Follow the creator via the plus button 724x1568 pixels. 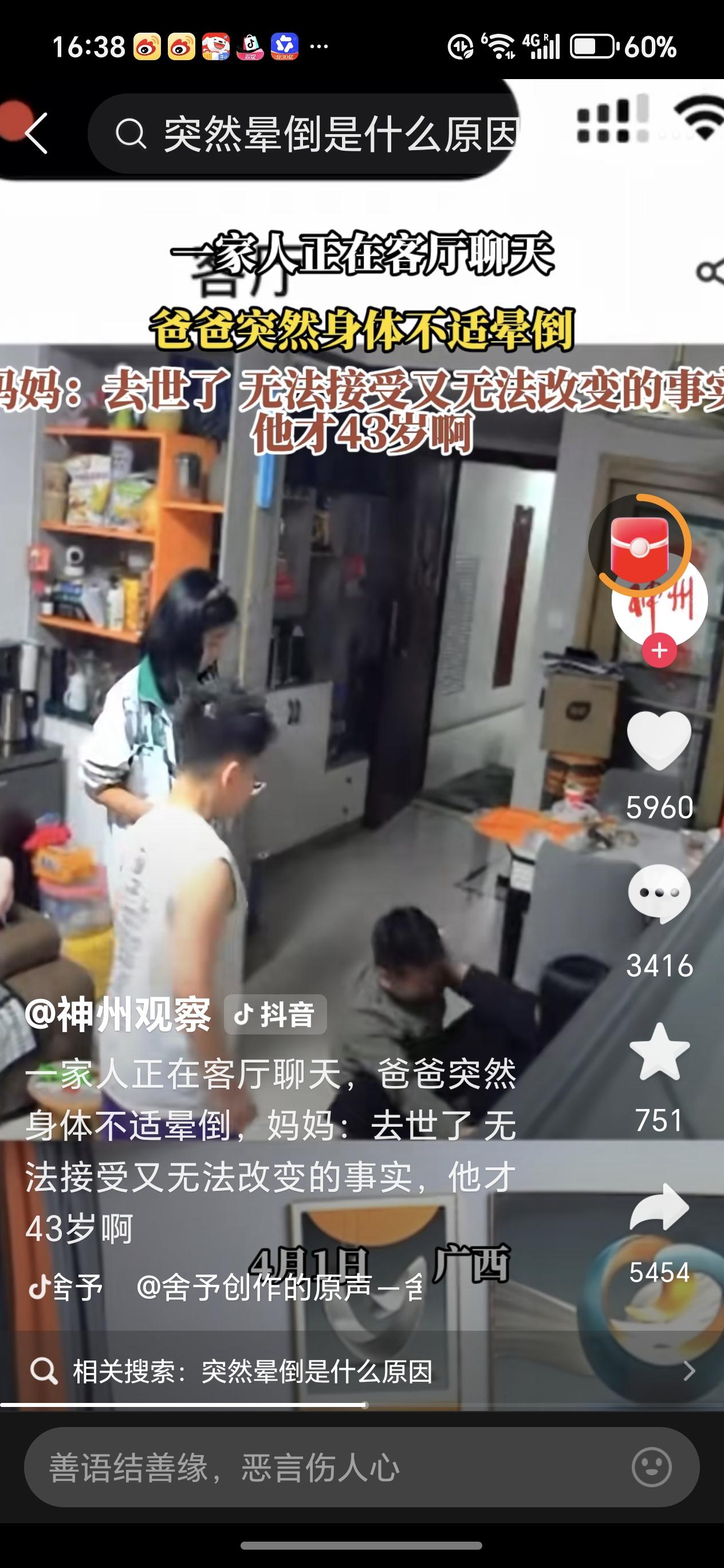659,650
